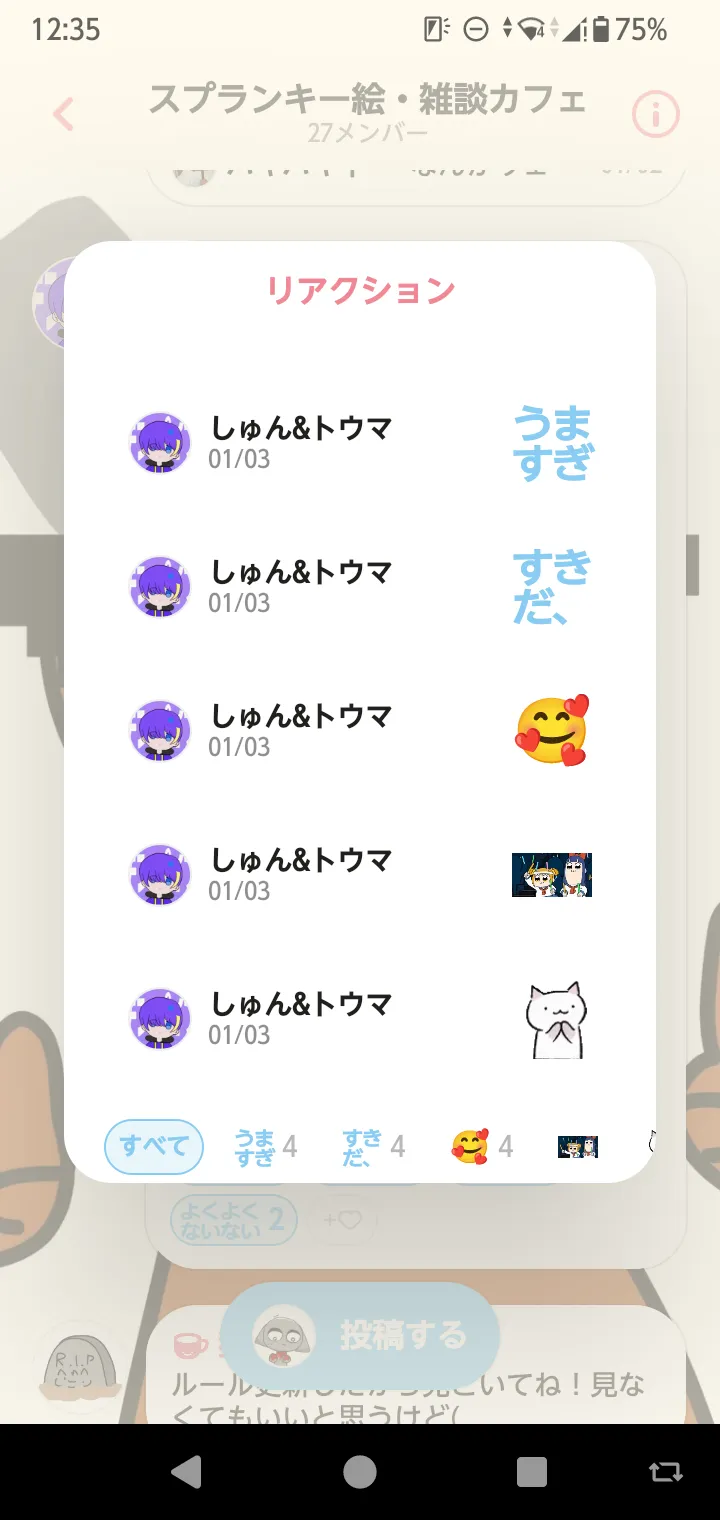Show only heart-face emoji reactions
Viewport: 720px width, 1520px height.
pos(481,1147)
